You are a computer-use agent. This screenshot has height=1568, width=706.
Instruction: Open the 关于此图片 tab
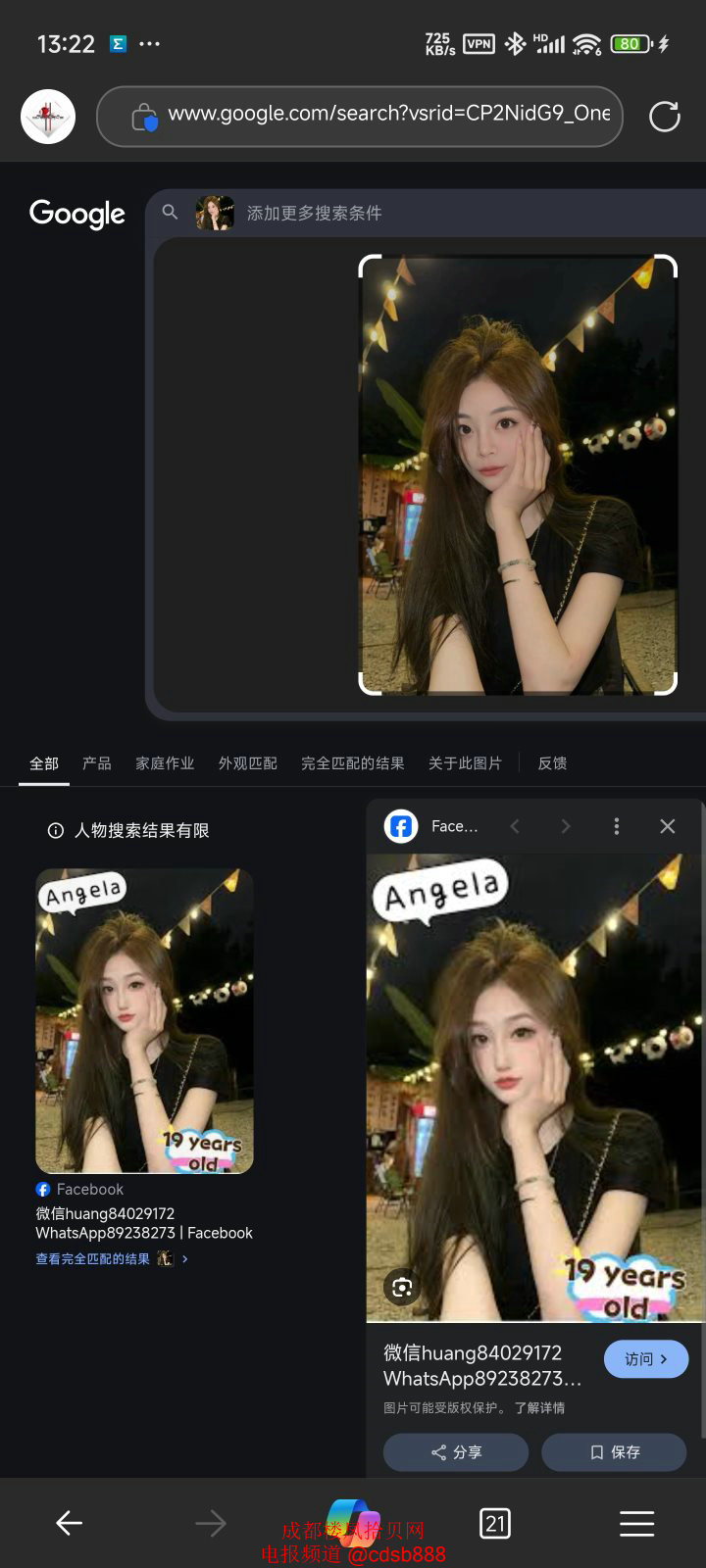(x=465, y=763)
